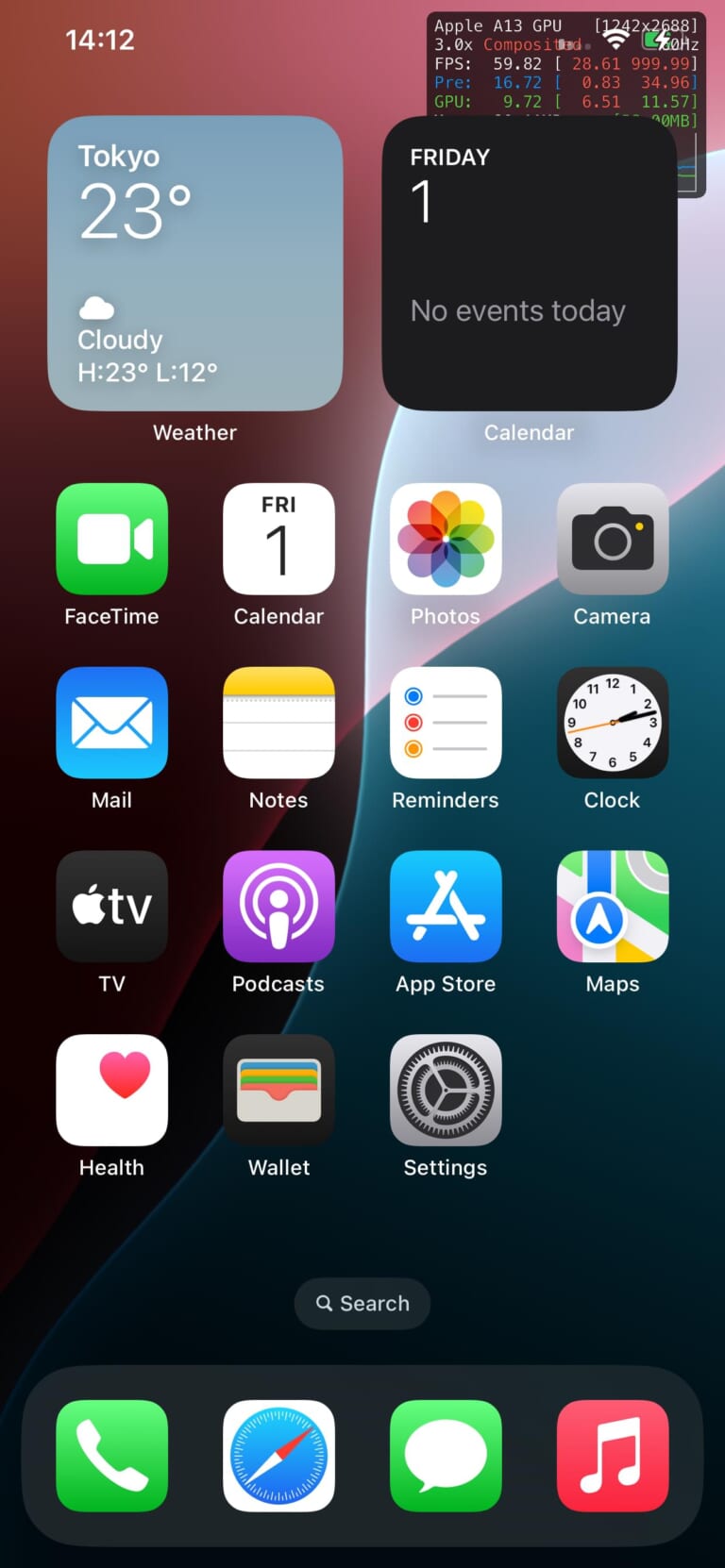Open the Podcasts app
Viewport: 725px width, 1568px height.
coord(278,906)
